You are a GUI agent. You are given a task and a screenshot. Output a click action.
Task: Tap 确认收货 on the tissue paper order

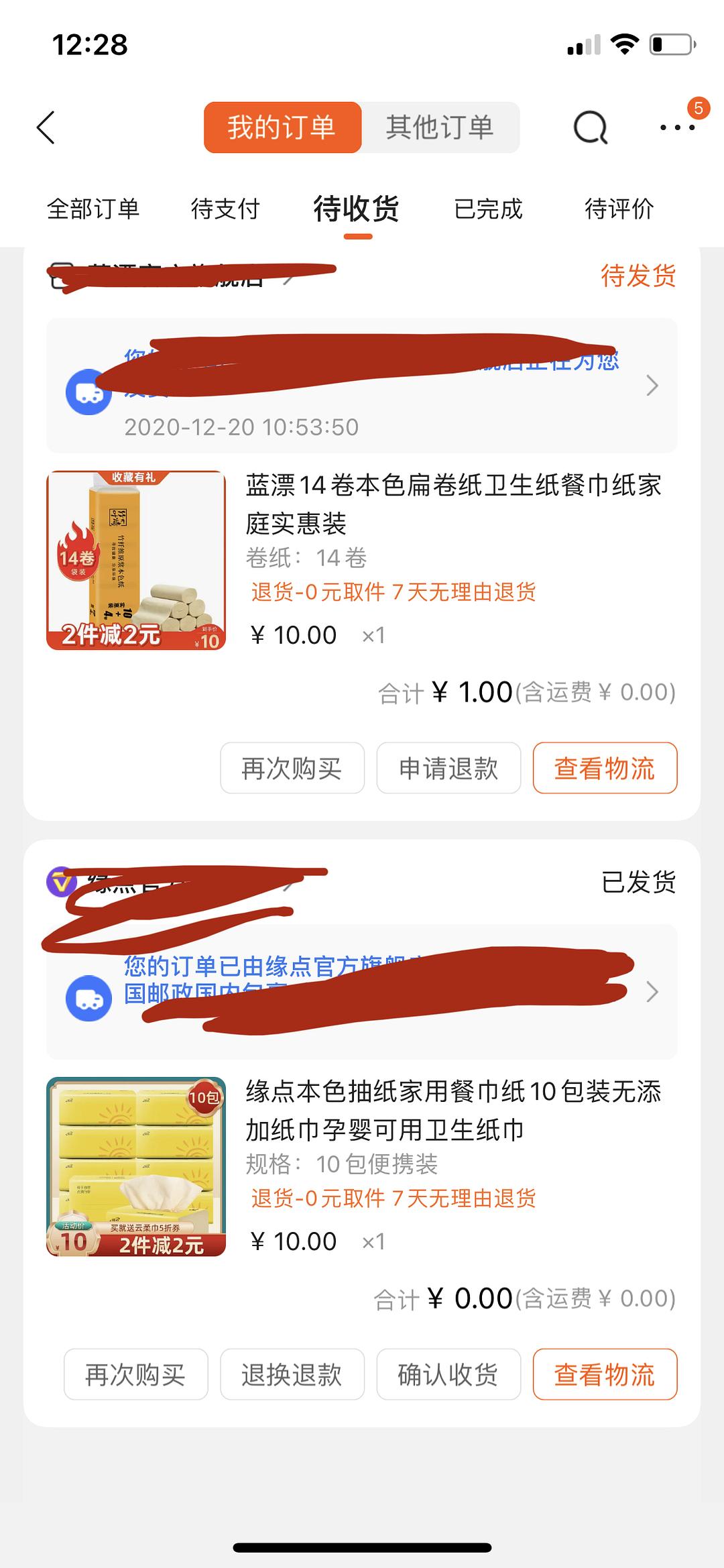point(448,1374)
